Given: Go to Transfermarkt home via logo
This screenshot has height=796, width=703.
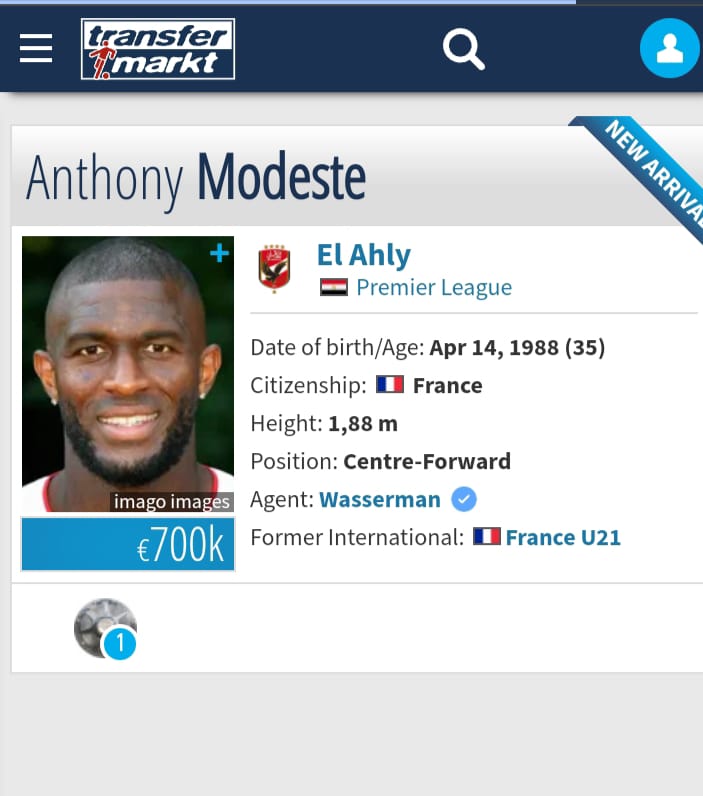Looking at the screenshot, I should tap(158, 49).
